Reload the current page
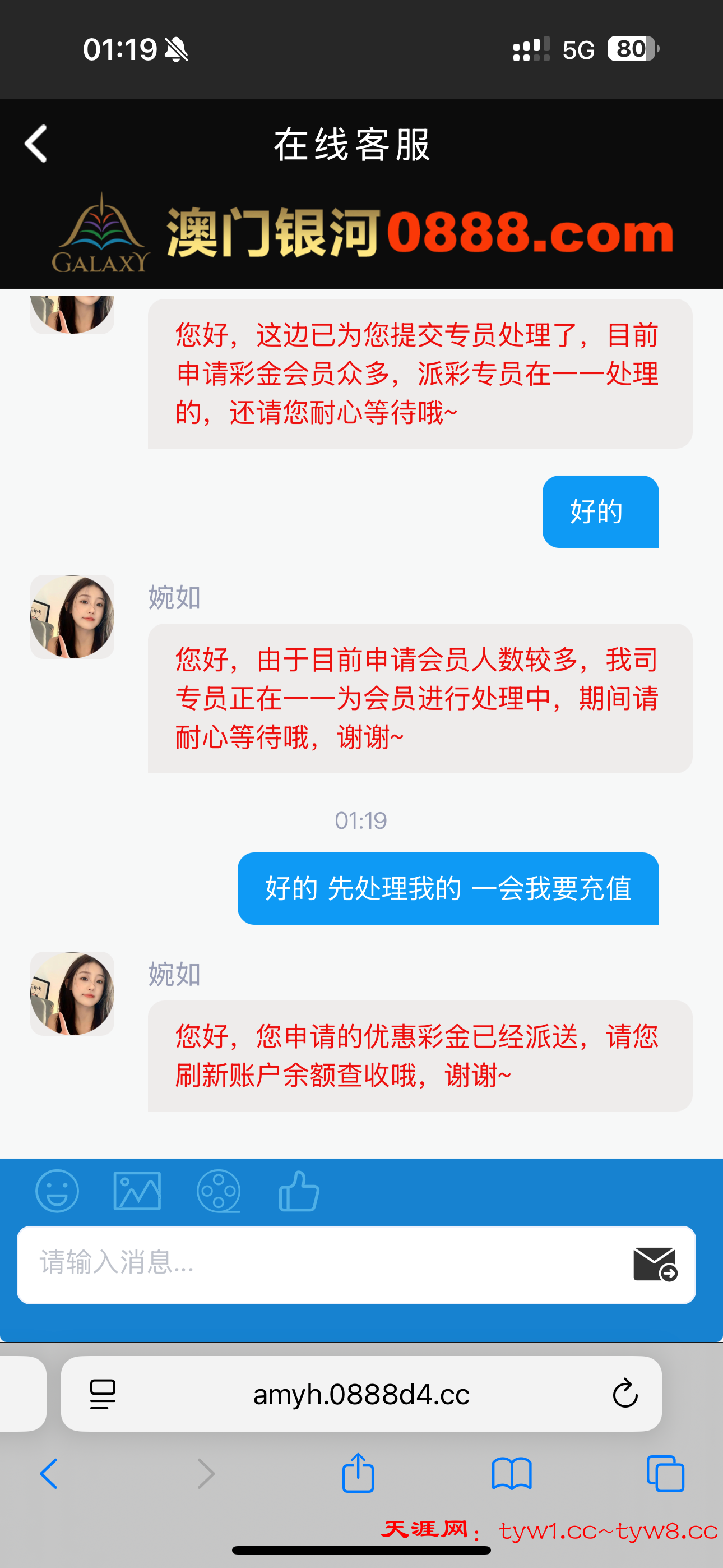This screenshot has width=723, height=1568. pyautogui.click(x=624, y=1394)
